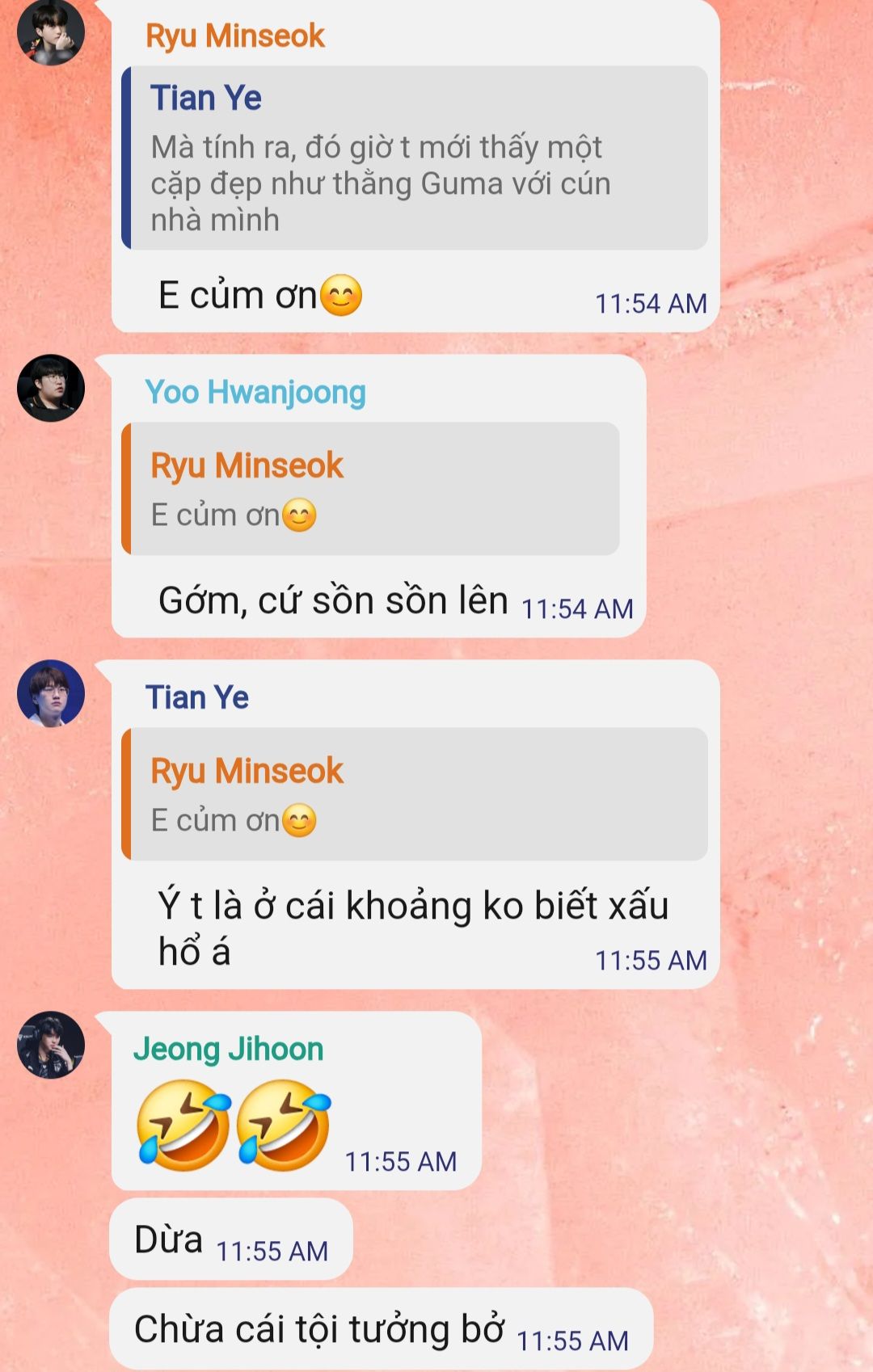Open quoted reply in Yoo Hwanjoong's message
Image resolution: width=873 pixels, height=1372 pixels.
click(370, 489)
